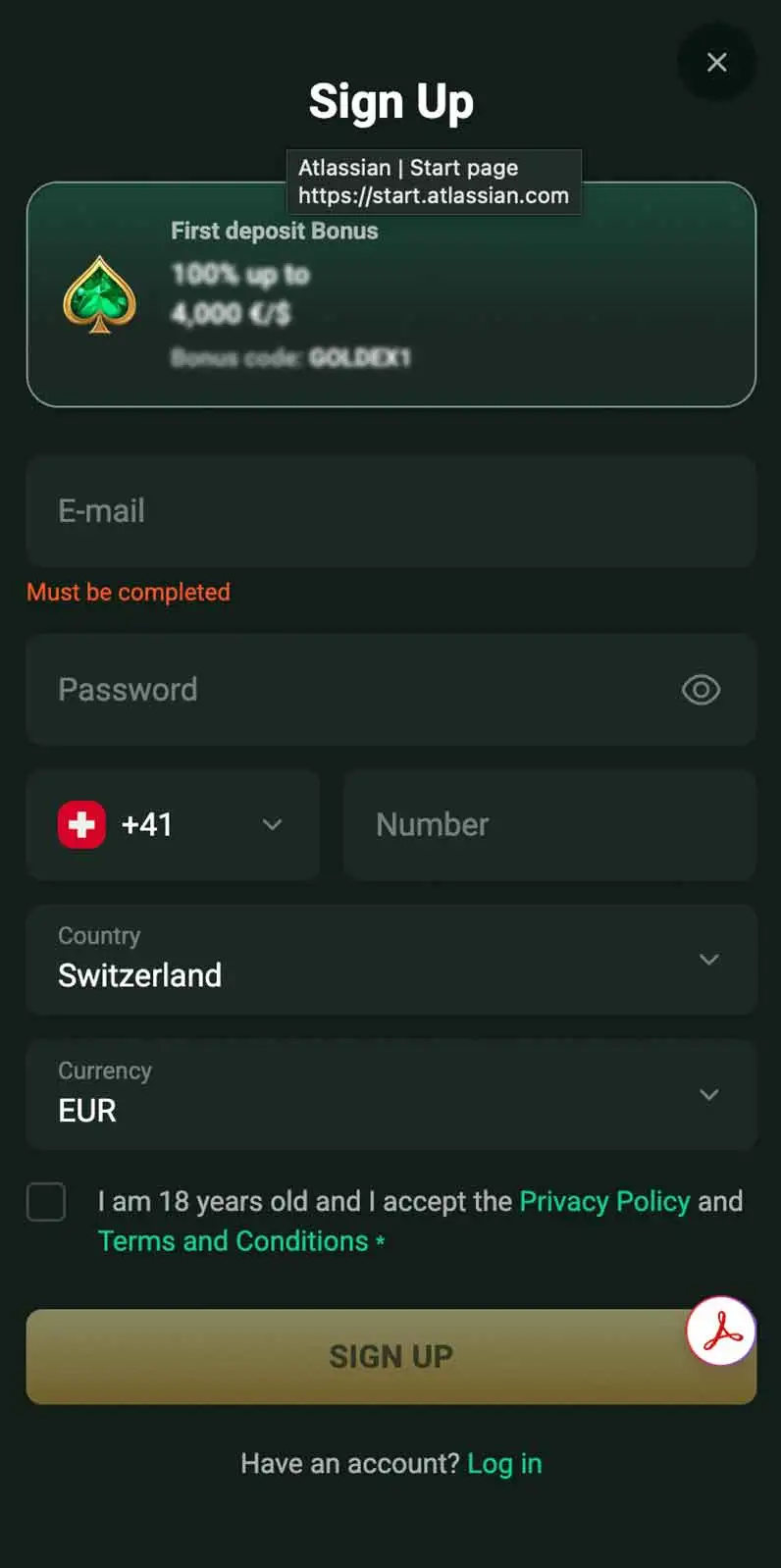
Task: Focus the Password field
Action: tap(391, 690)
